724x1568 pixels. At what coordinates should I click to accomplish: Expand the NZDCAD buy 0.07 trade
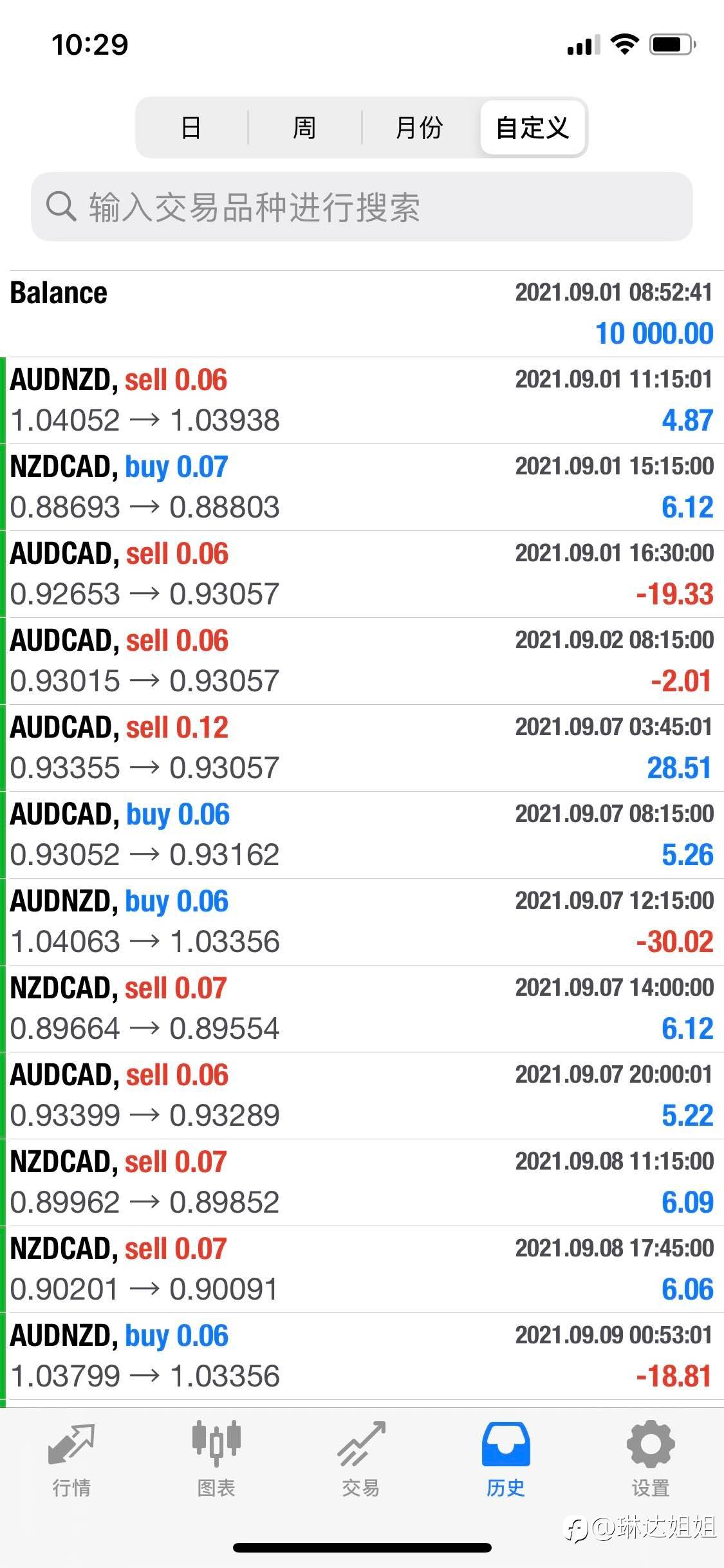point(362,487)
